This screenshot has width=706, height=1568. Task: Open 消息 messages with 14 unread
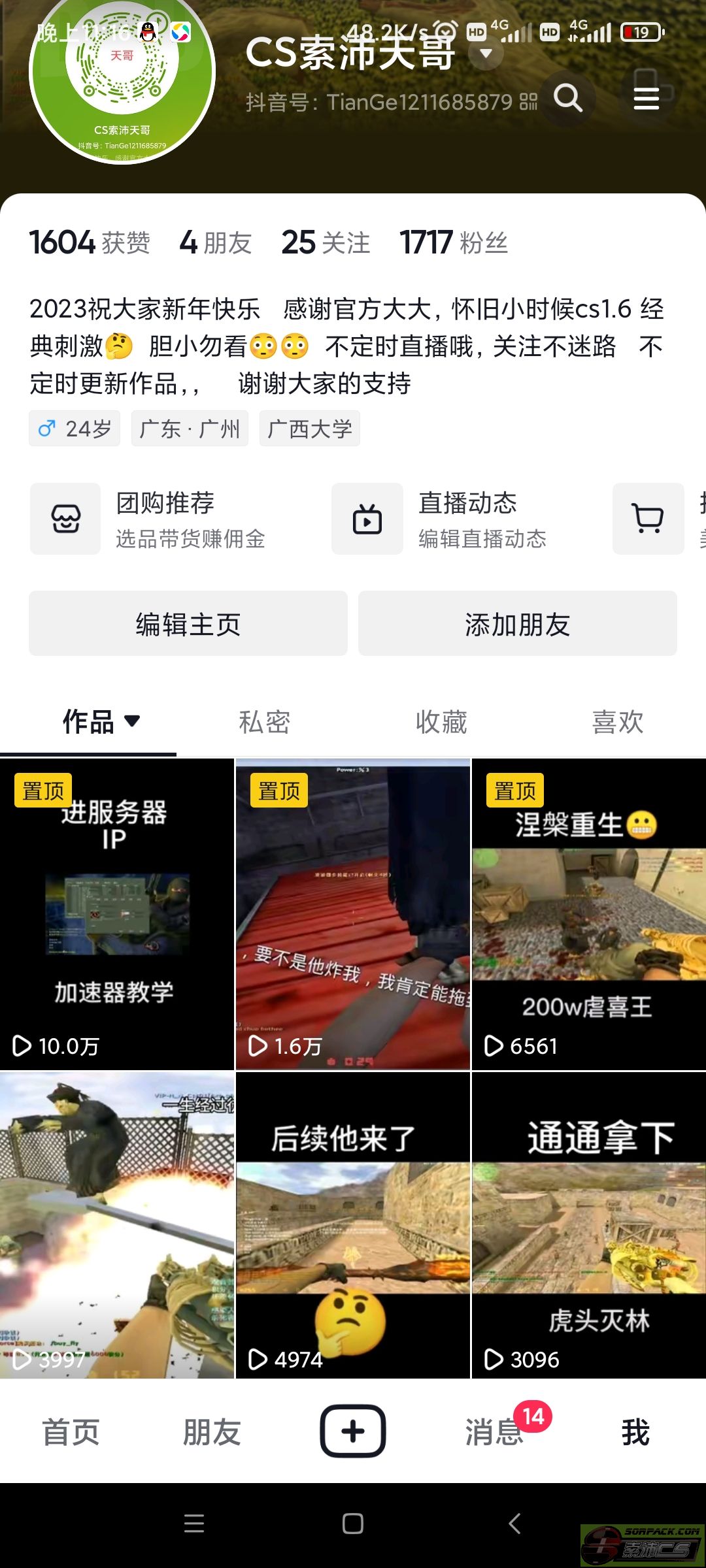click(495, 1433)
